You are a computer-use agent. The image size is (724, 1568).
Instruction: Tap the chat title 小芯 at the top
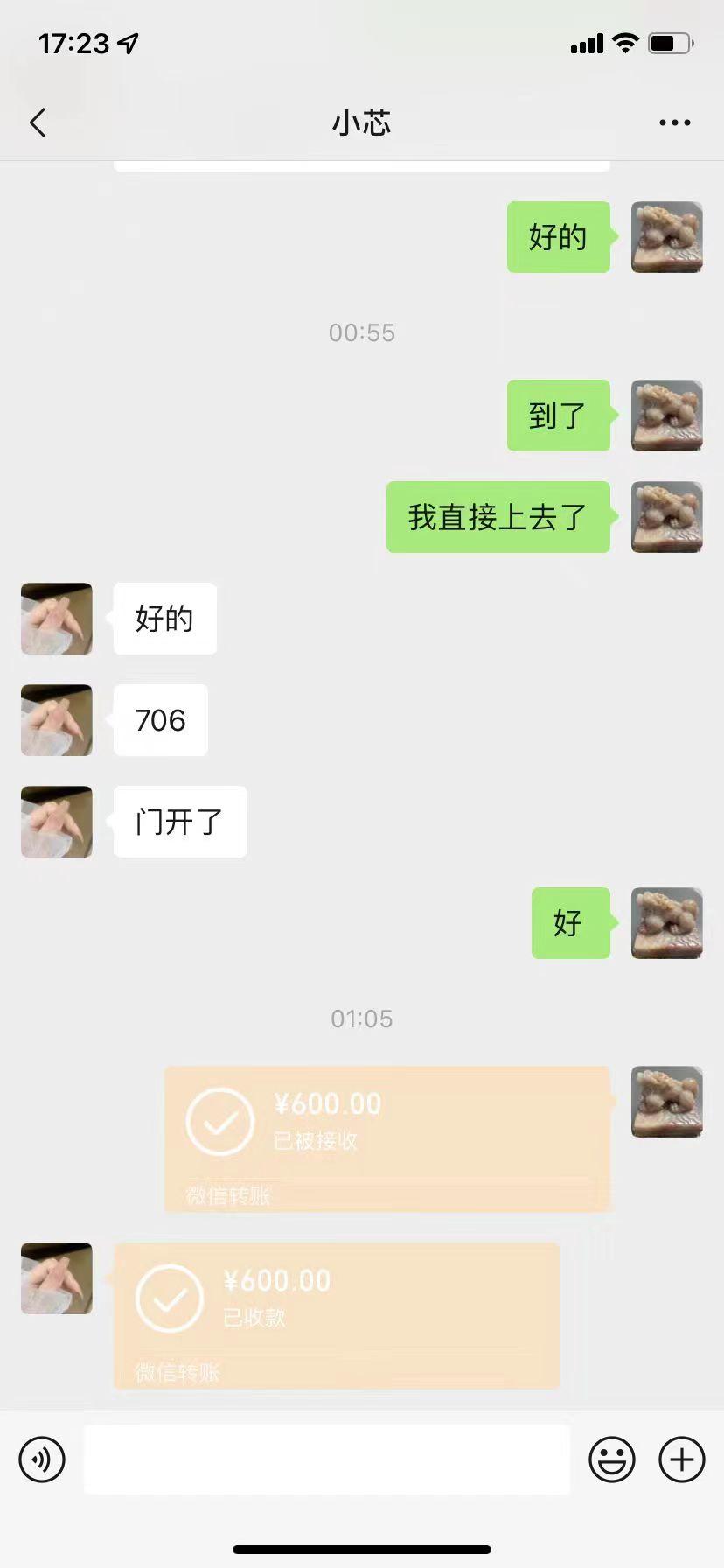361,122
